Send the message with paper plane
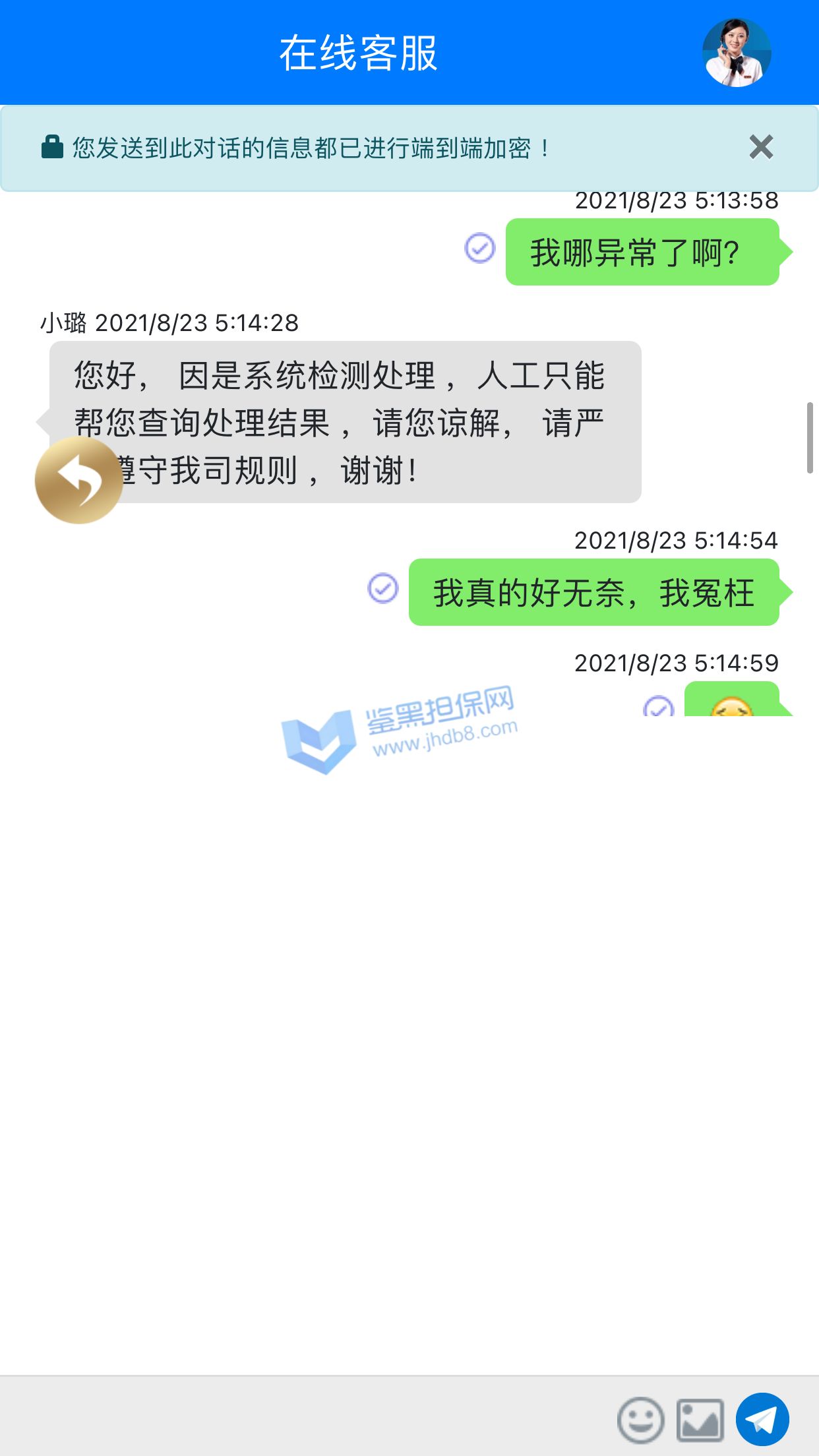Screen dimensions: 819x1456 (x=762, y=1419)
